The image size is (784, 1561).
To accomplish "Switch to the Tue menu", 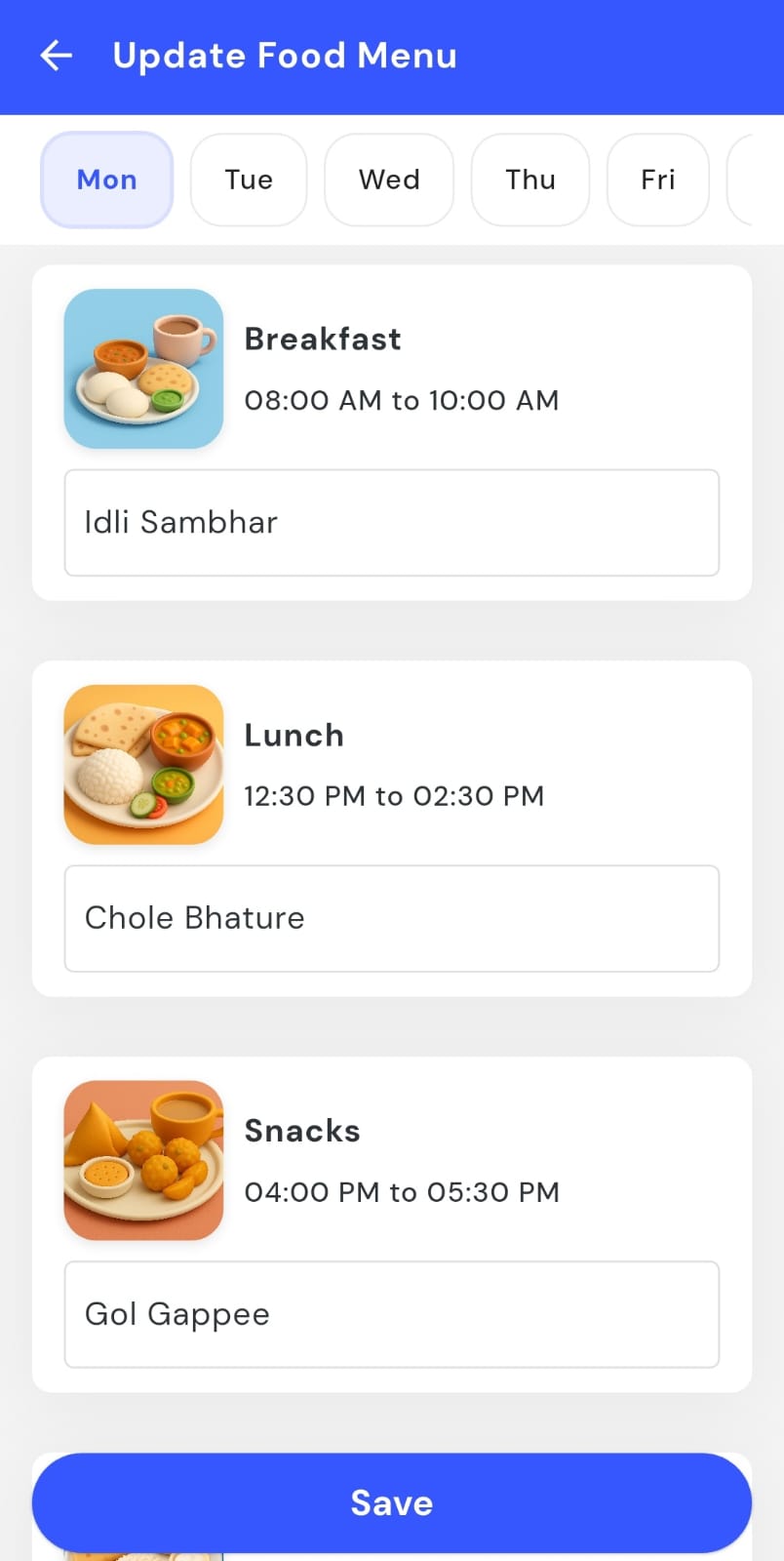I will 249,180.
